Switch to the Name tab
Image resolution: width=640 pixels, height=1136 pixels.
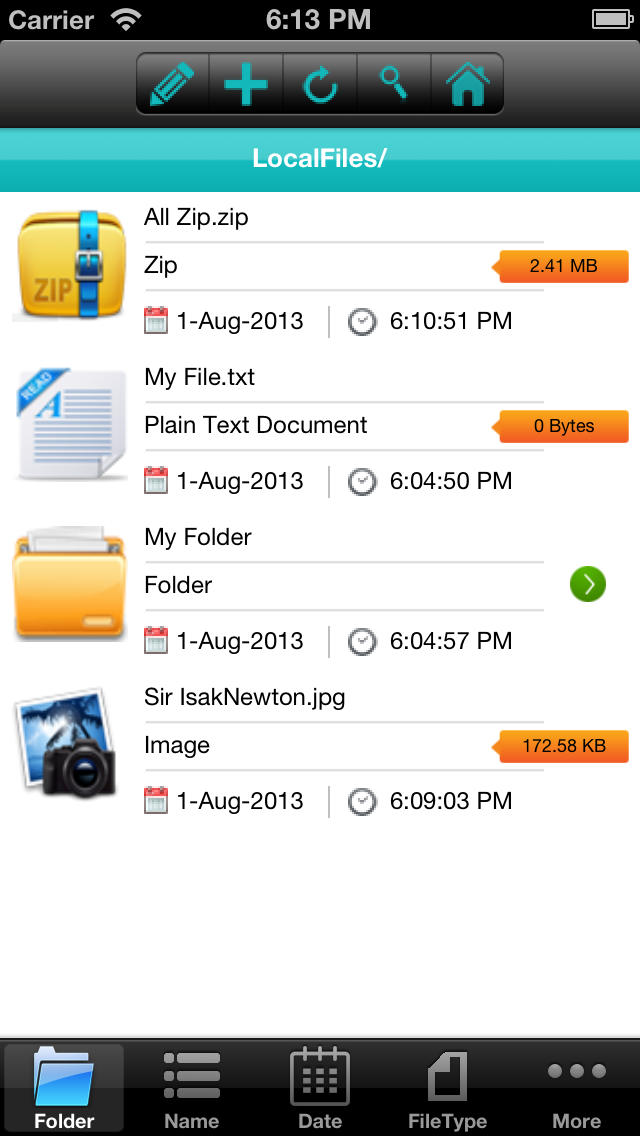click(192, 1088)
